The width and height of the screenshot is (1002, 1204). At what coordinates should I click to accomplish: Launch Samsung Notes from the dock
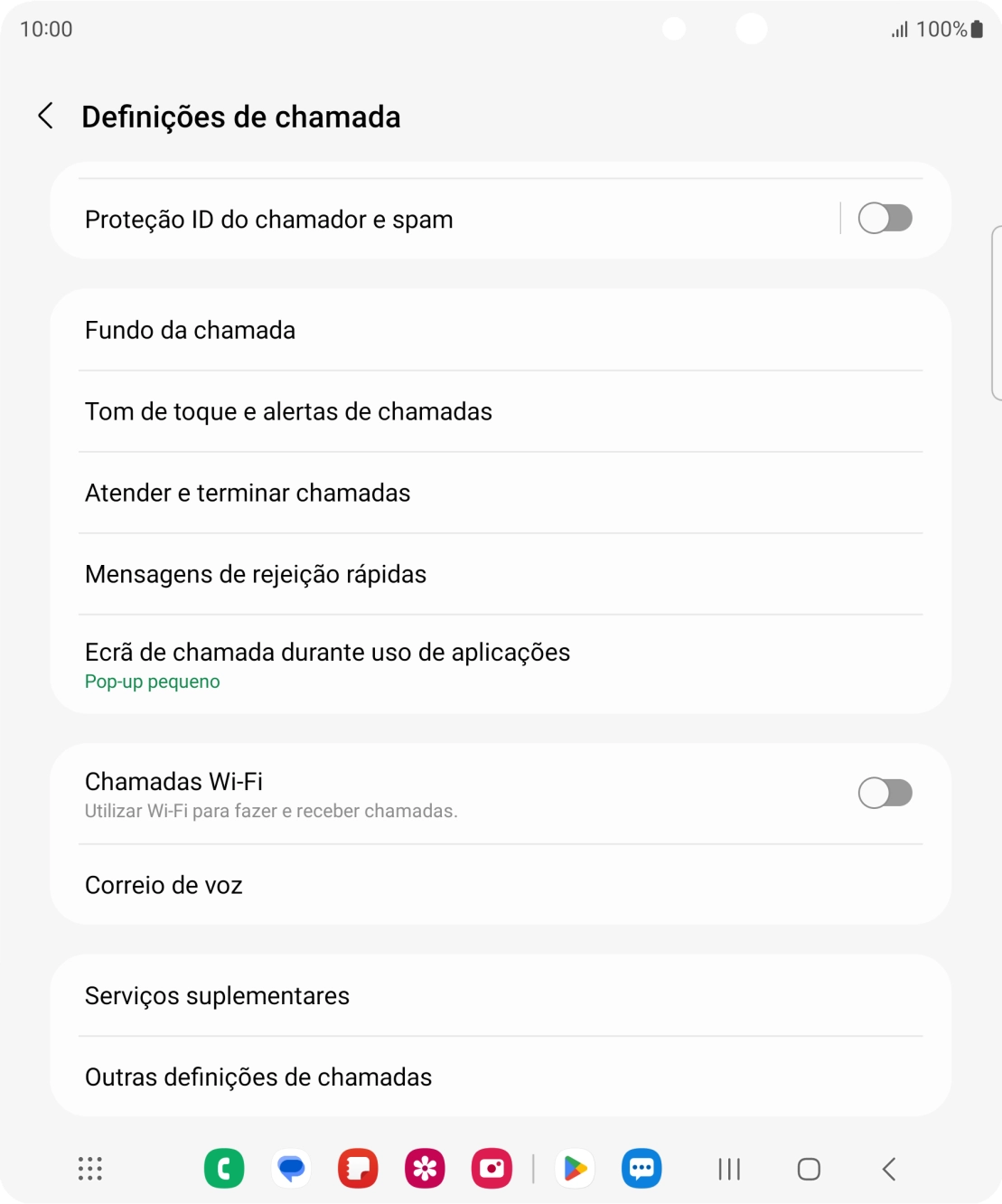tap(358, 1168)
